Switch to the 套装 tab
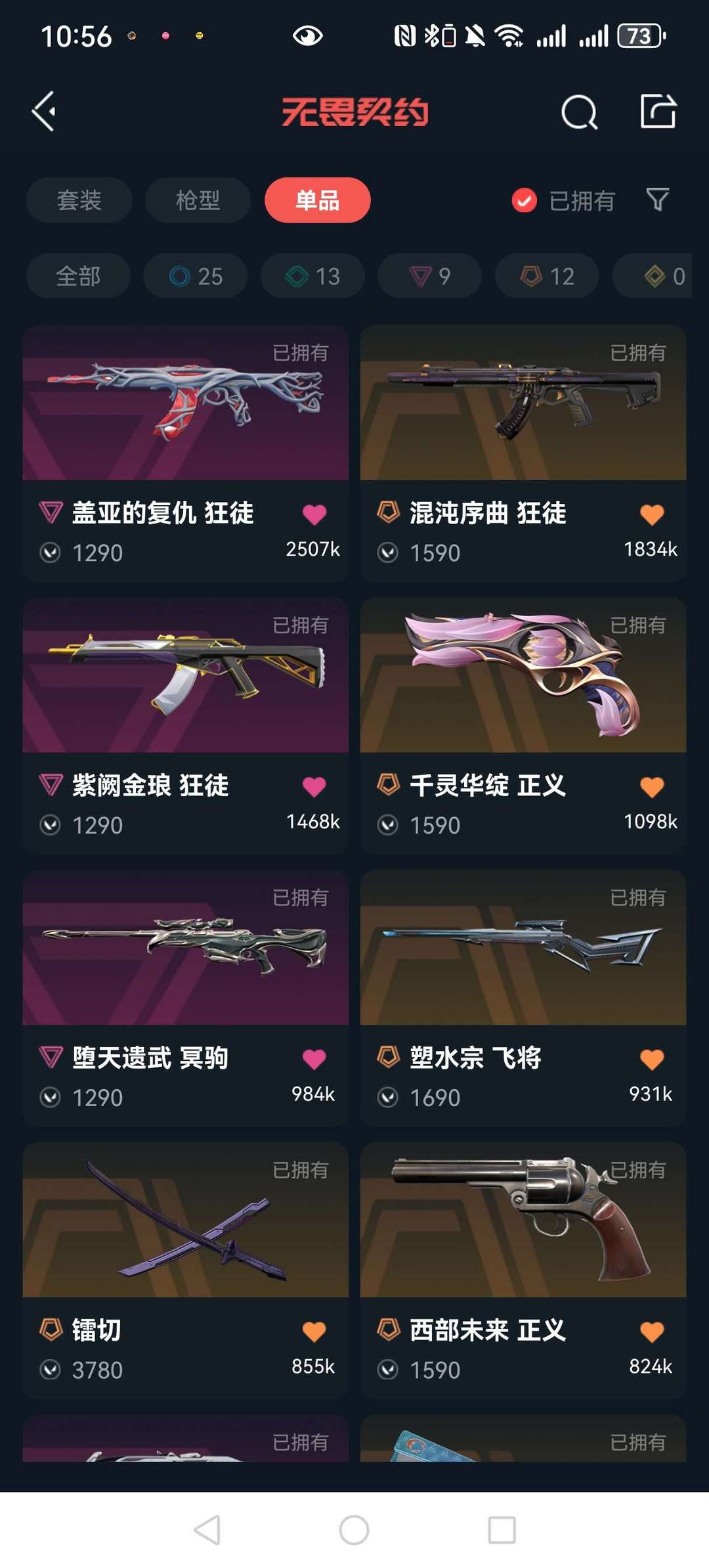709x1568 pixels. click(79, 200)
